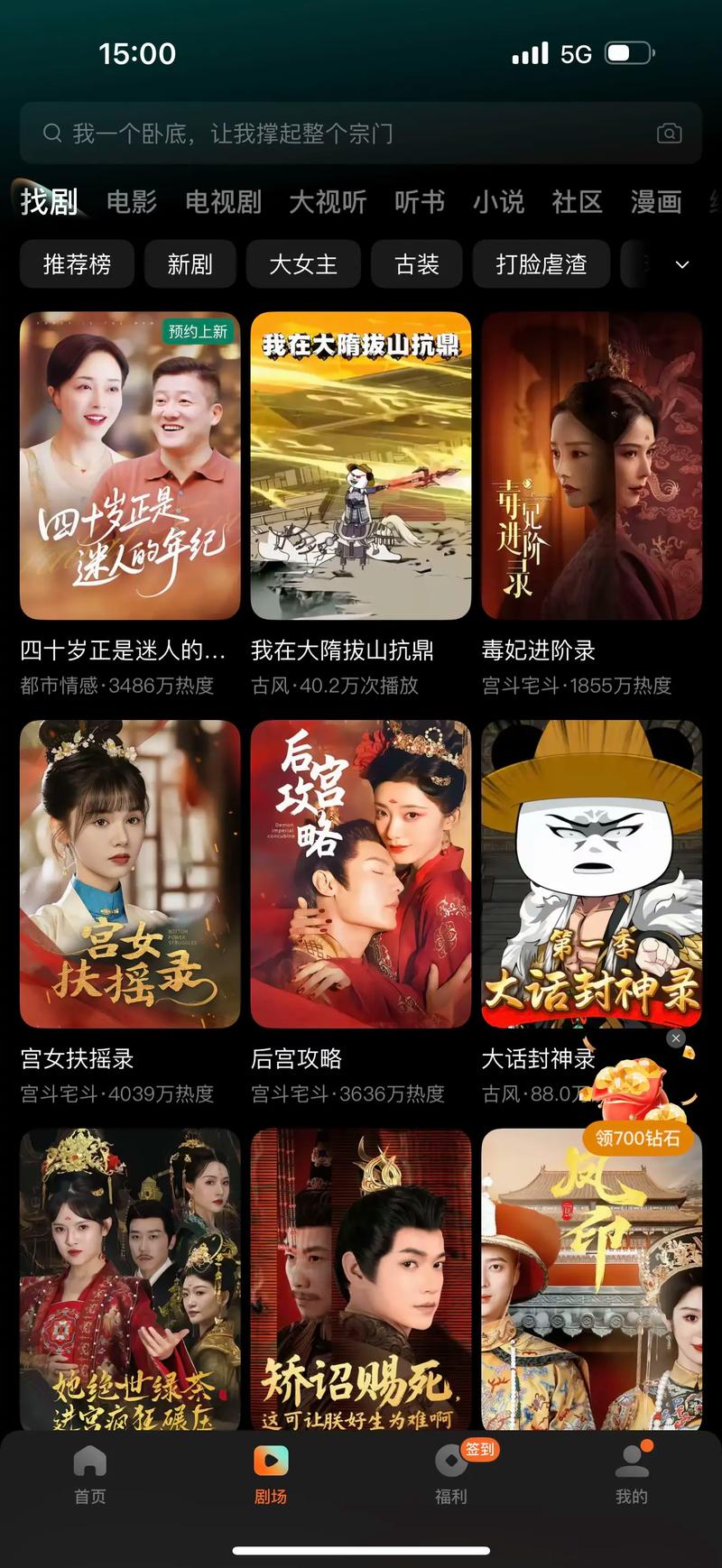Open the 小说 section tab
The height and width of the screenshot is (1568, 722).
pos(500,202)
